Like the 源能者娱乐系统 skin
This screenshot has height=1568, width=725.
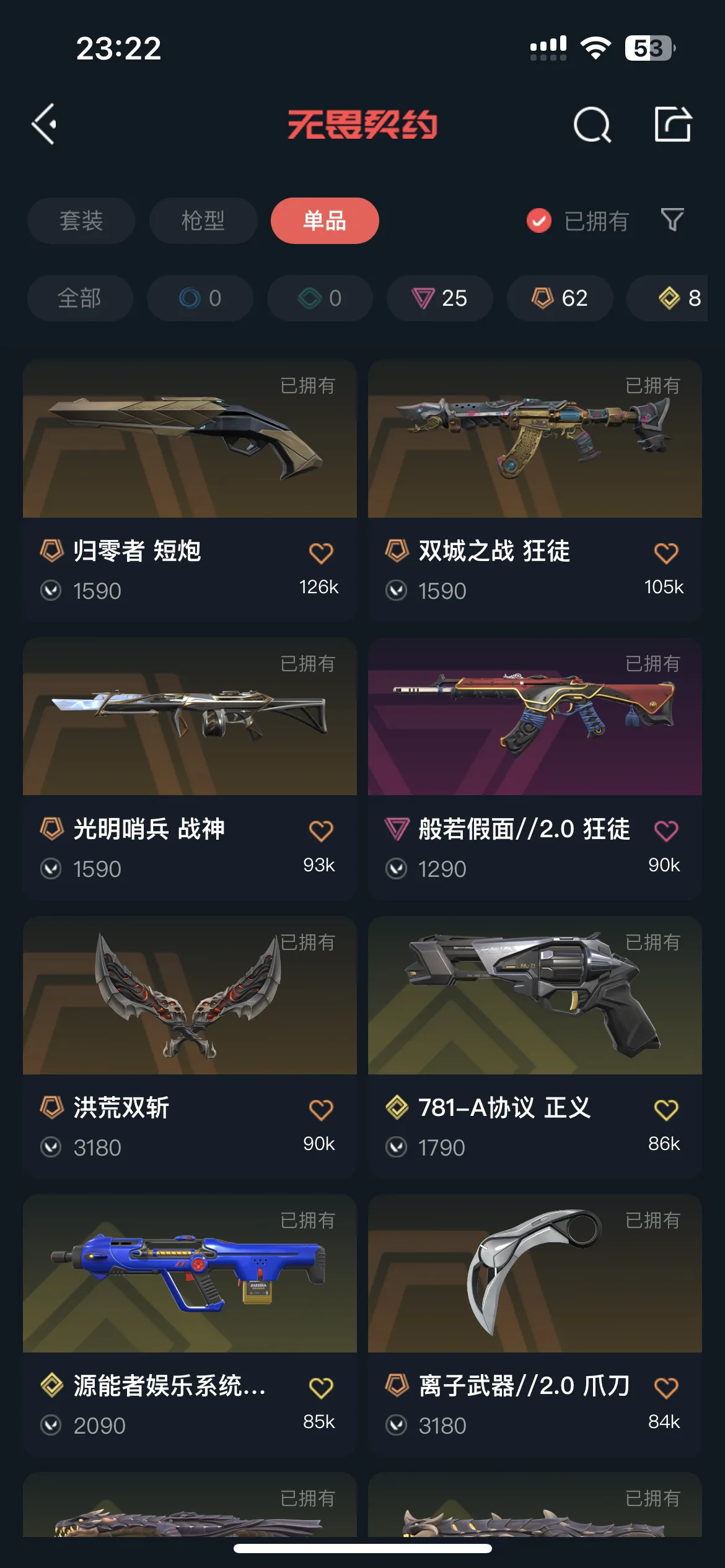[x=321, y=1387]
